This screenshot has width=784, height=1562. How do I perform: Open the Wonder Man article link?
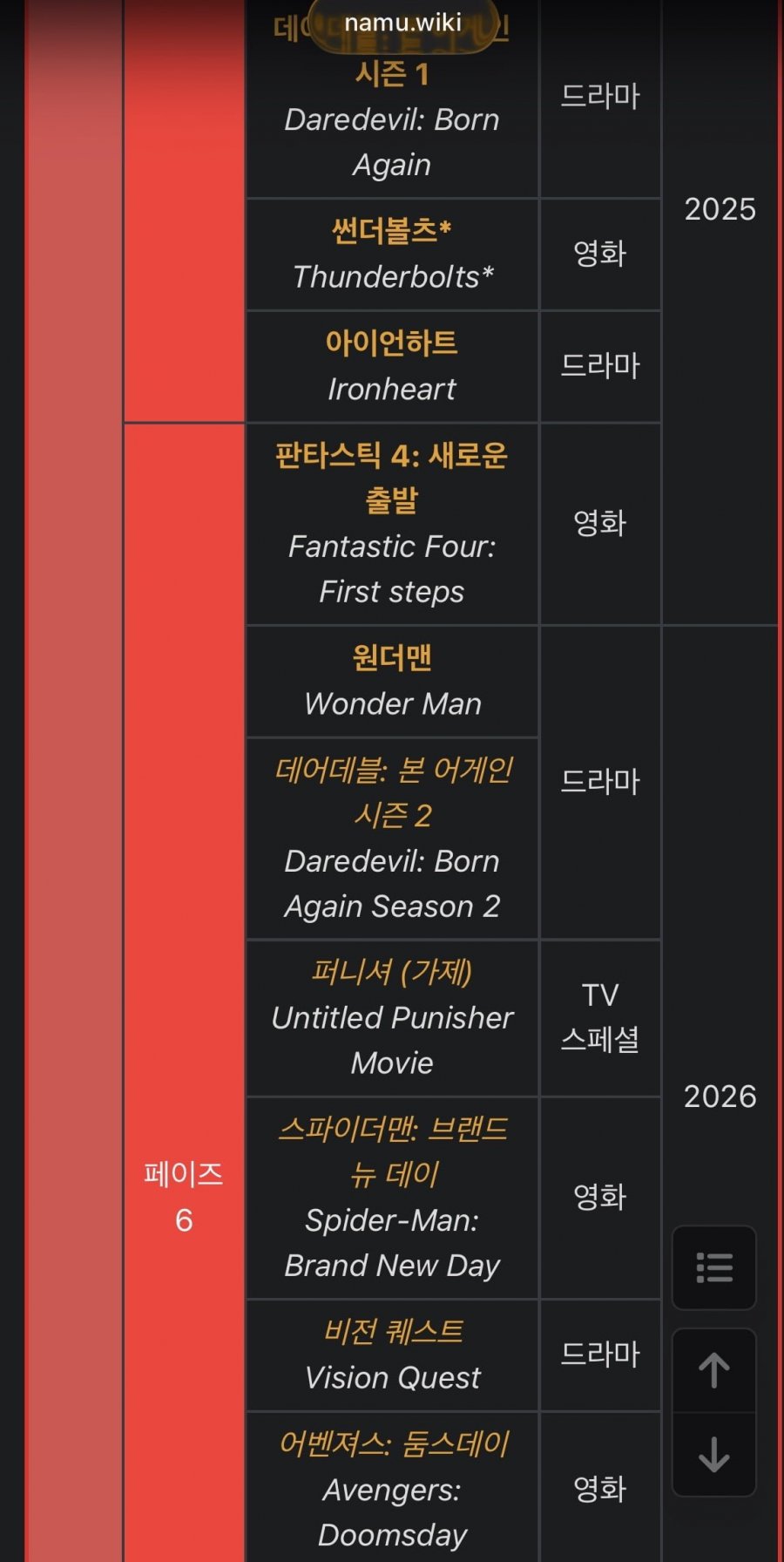click(391, 658)
